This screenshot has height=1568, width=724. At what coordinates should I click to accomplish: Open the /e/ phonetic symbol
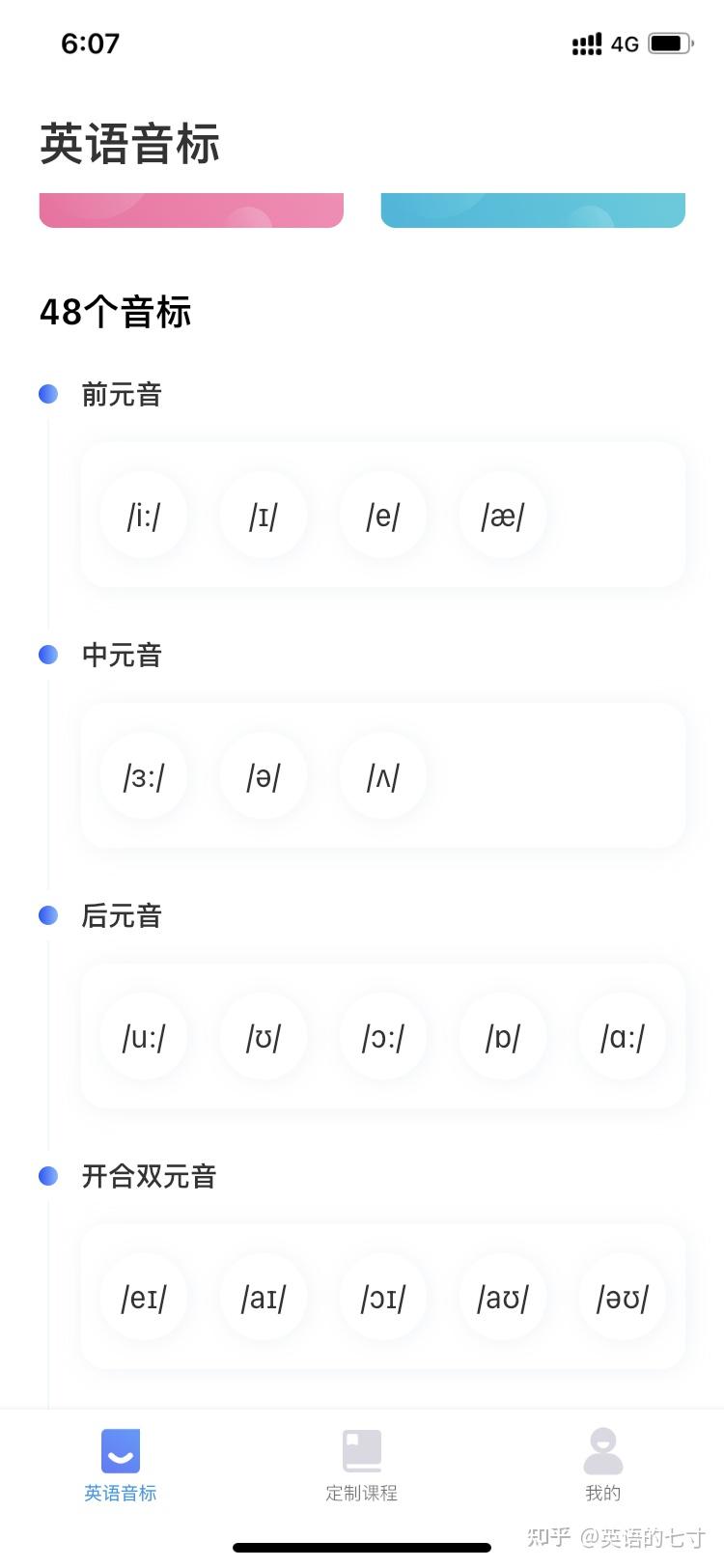383,516
